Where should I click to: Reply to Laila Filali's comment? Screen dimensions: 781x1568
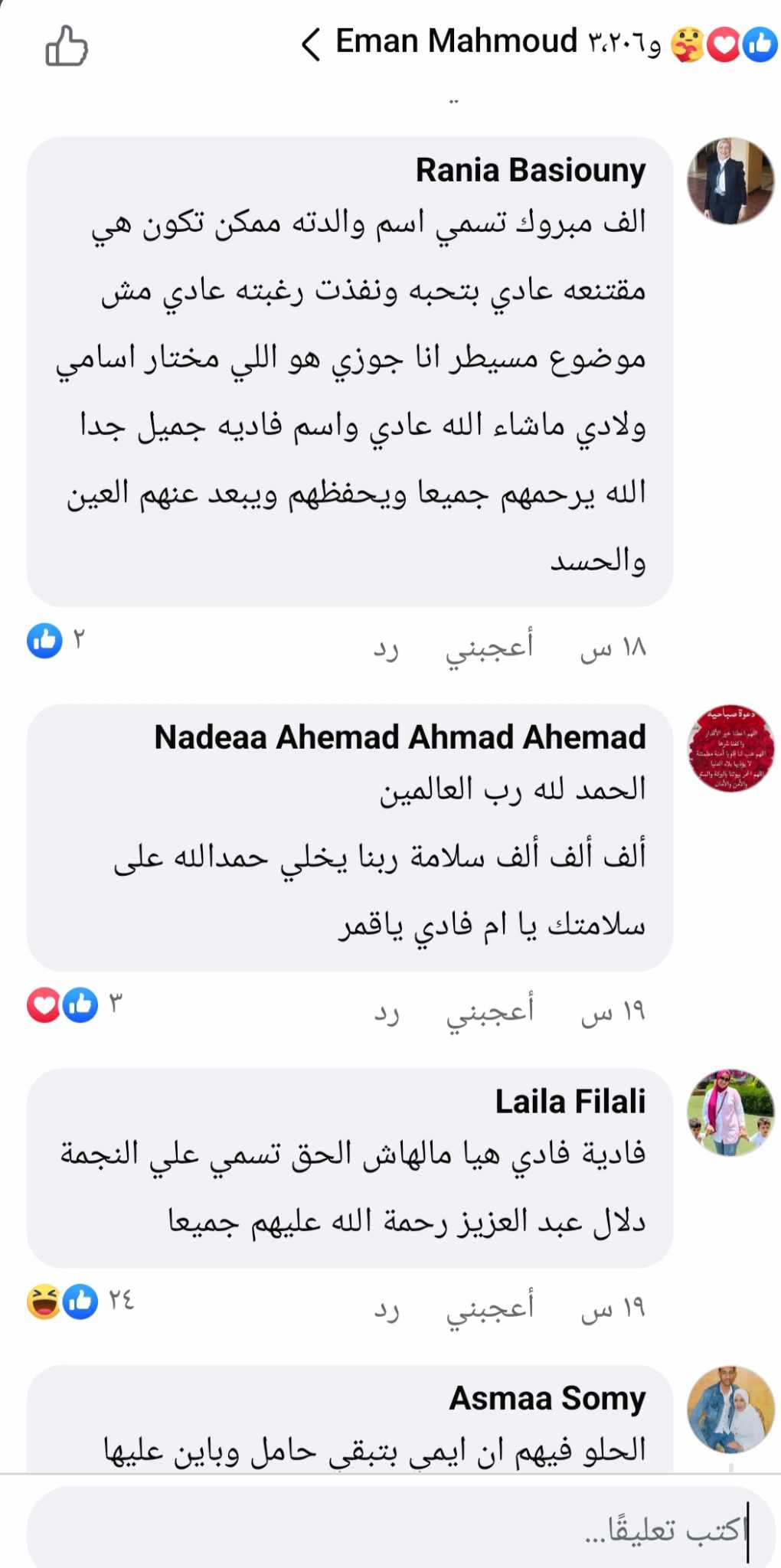(387, 1308)
